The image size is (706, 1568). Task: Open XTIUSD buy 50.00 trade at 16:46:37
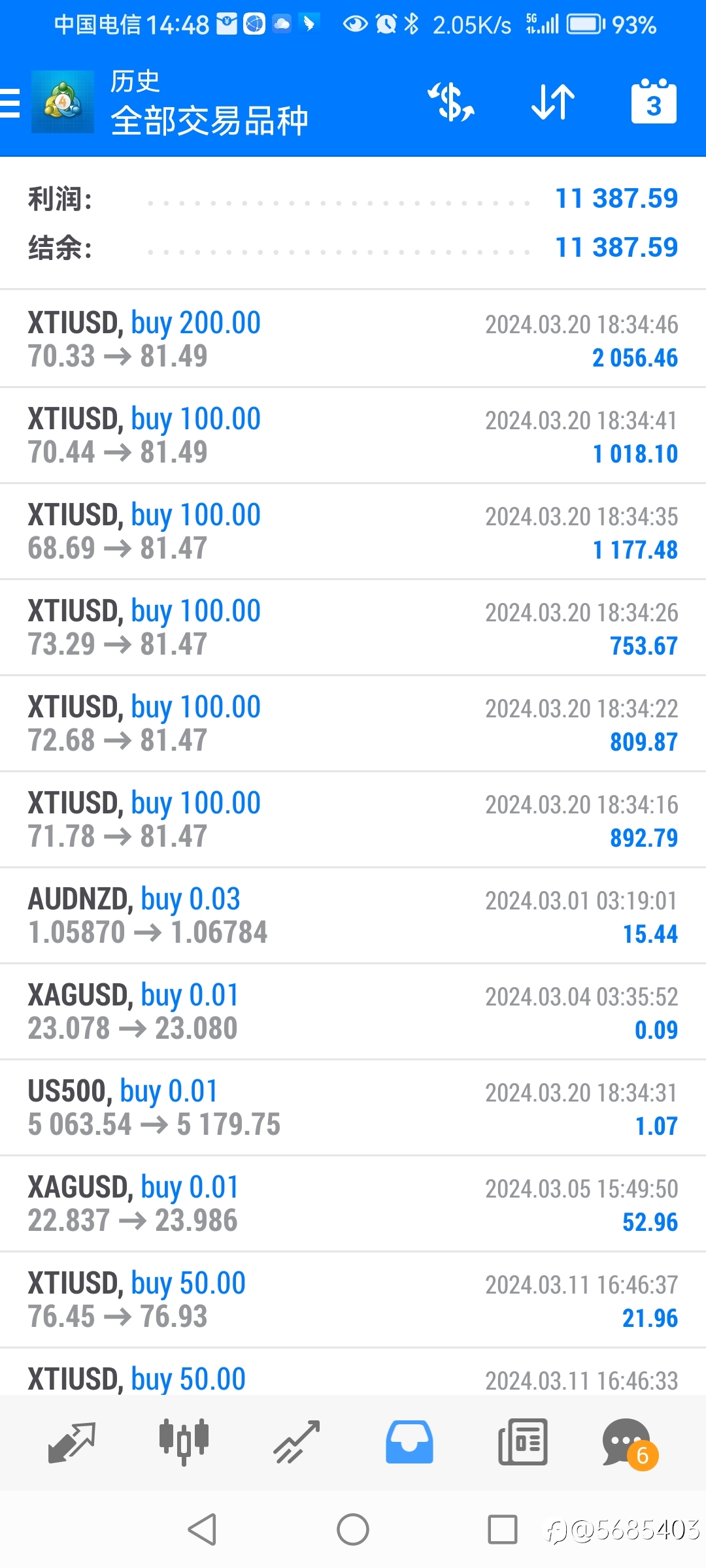coord(353,1300)
